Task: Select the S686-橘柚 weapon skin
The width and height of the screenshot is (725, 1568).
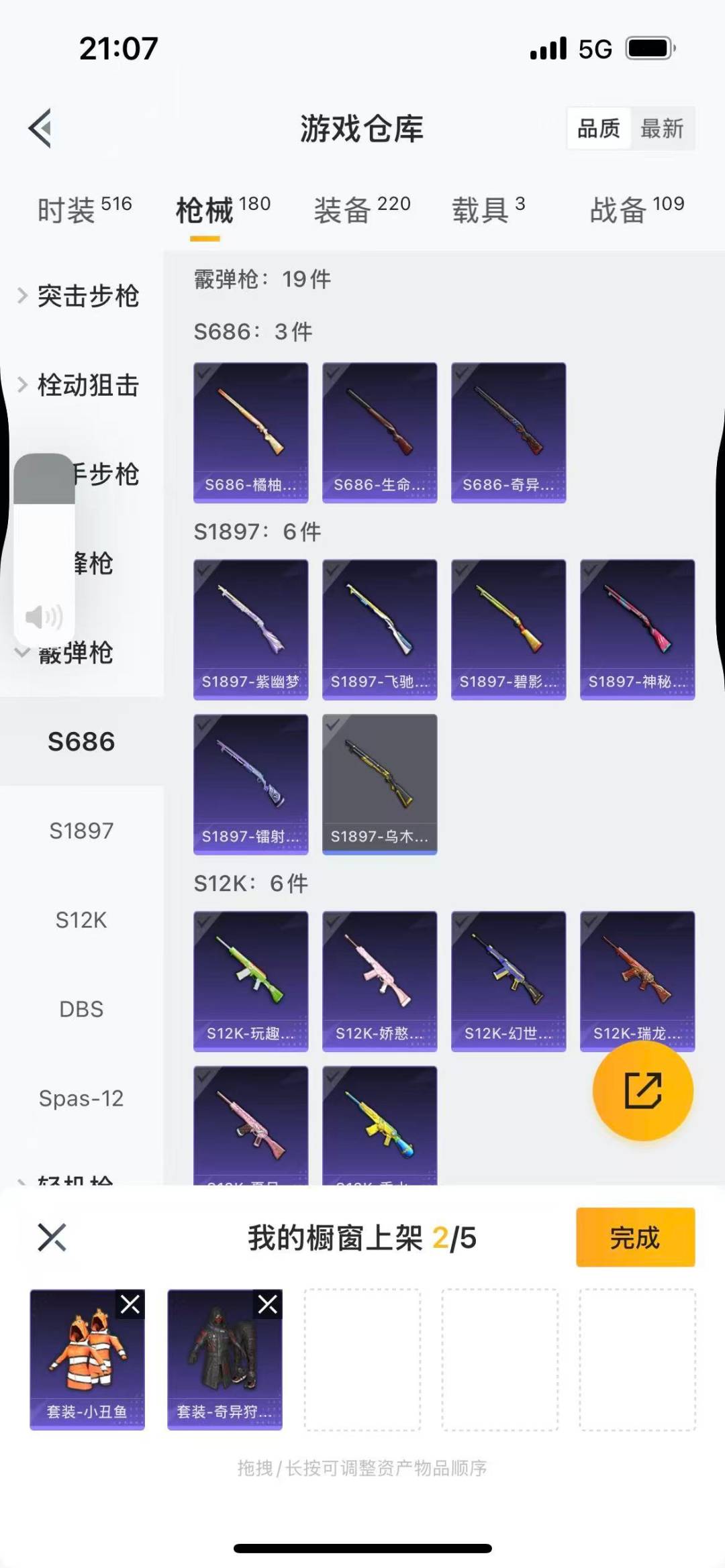Action: 250,432
